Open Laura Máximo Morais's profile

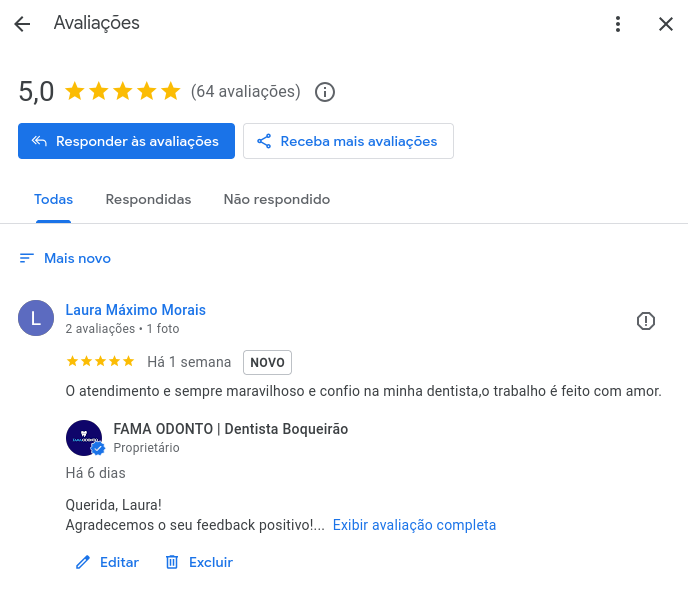(135, 310)
